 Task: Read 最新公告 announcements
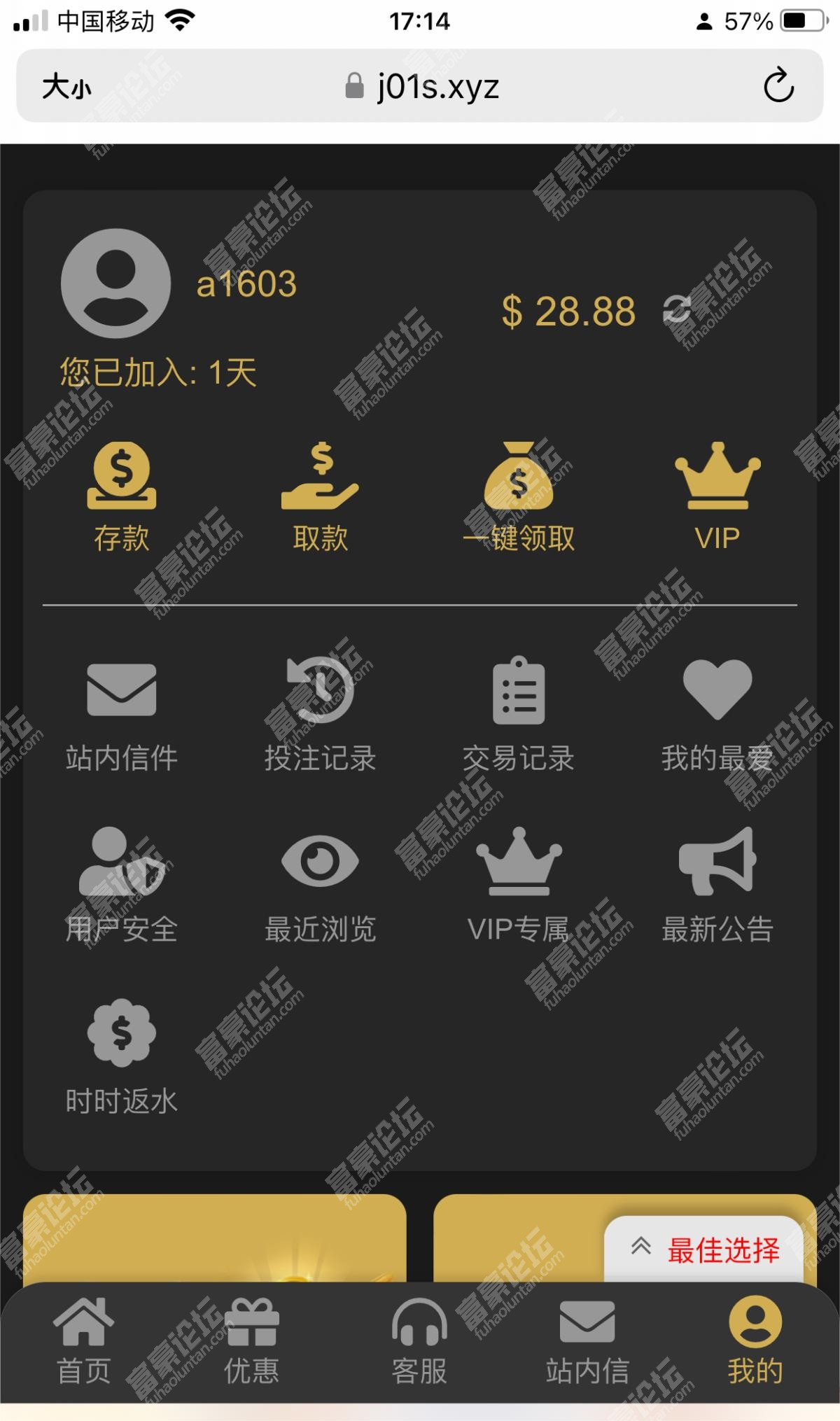point(717,886)
